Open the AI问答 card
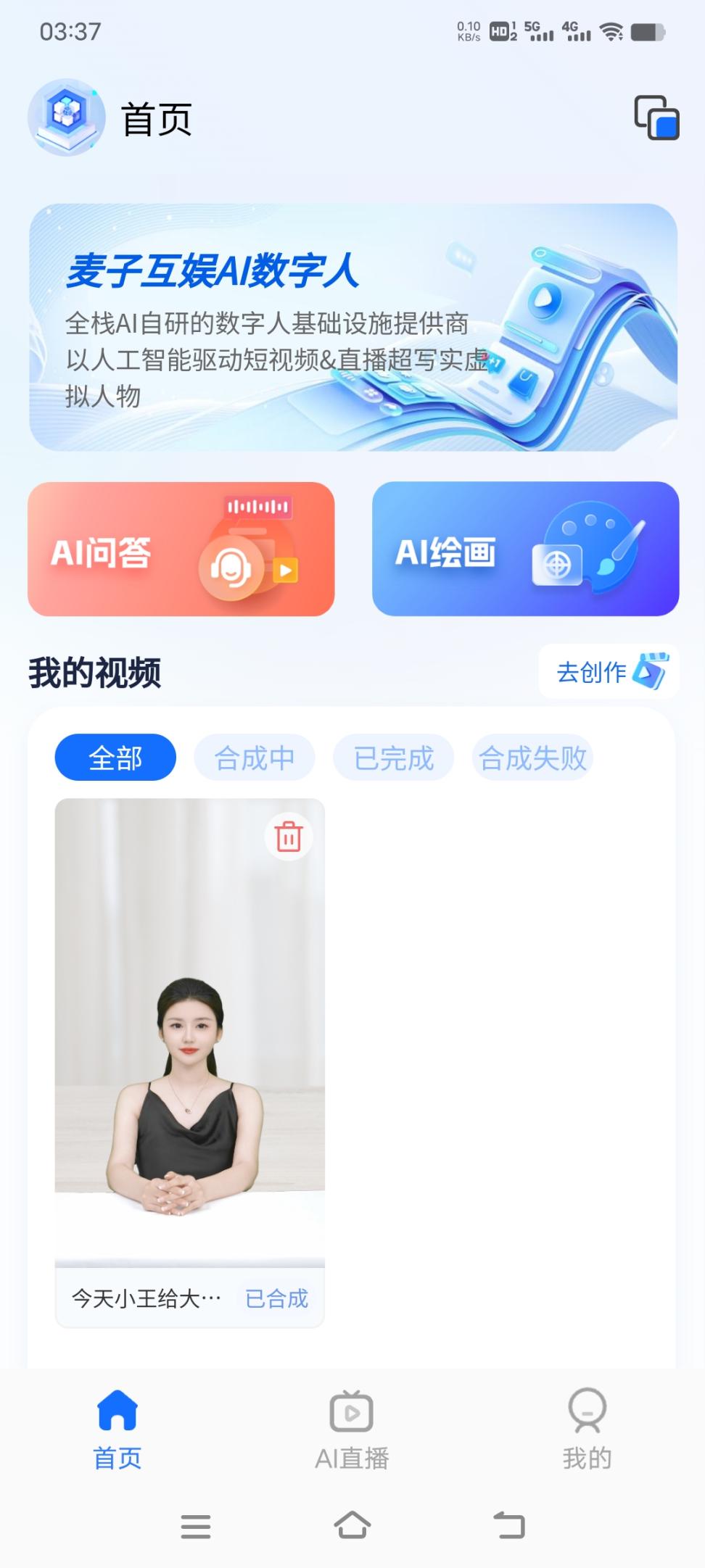 (x=181, y=549)
